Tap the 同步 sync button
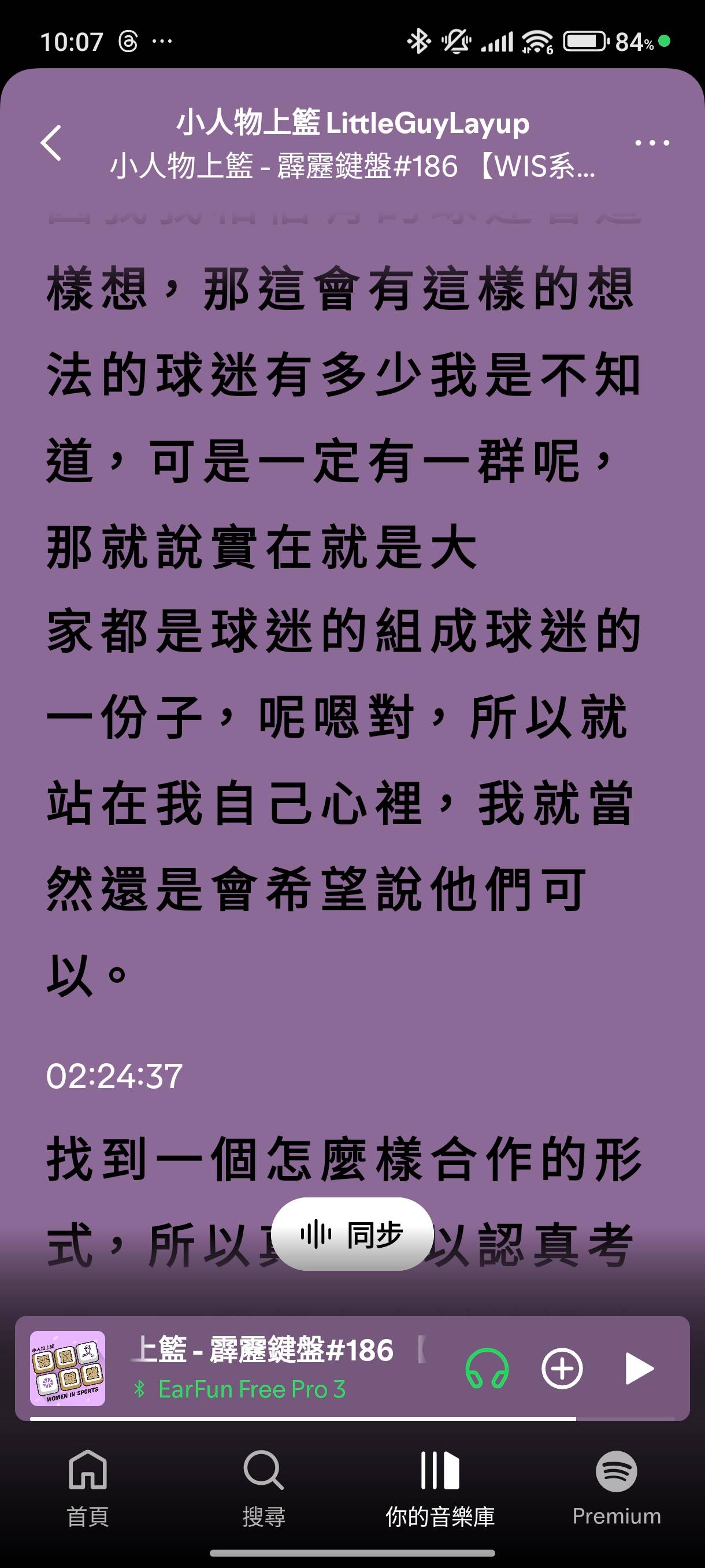Viewport: 705px width, 1568px height. (352, 1234)
